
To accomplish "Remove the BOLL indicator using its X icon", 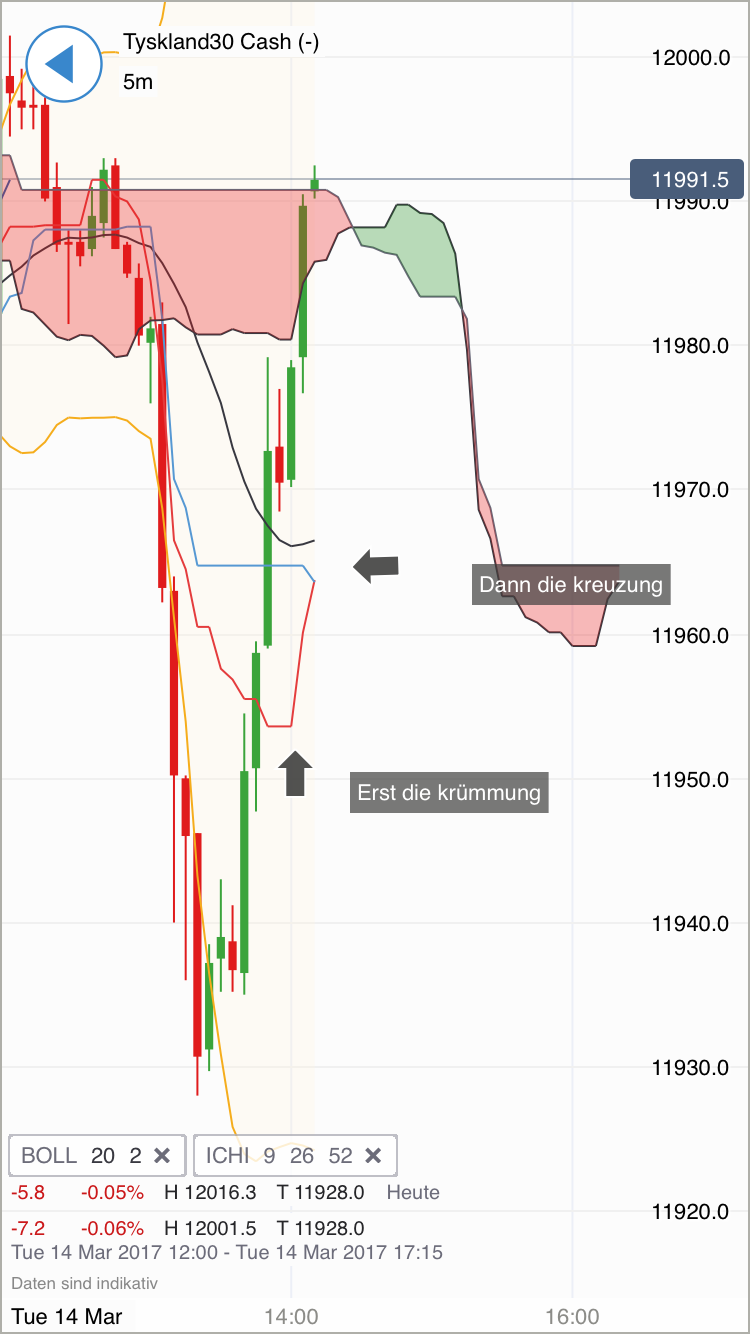I will [x=162, y=1155].
